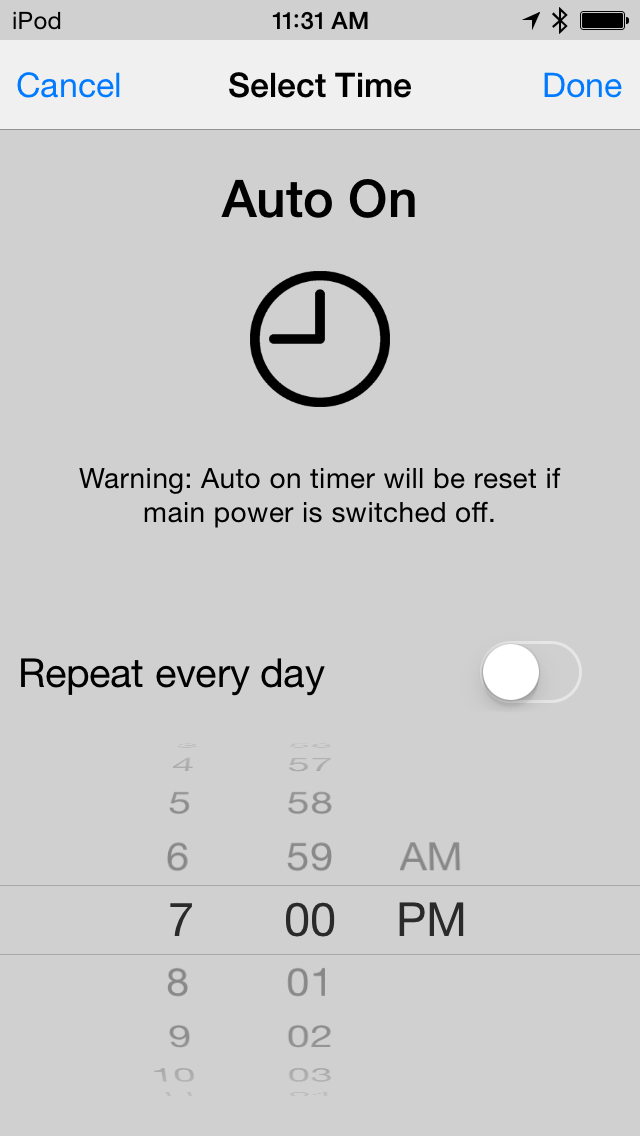Choose minute 01 in the picker

tap(309, 982)
